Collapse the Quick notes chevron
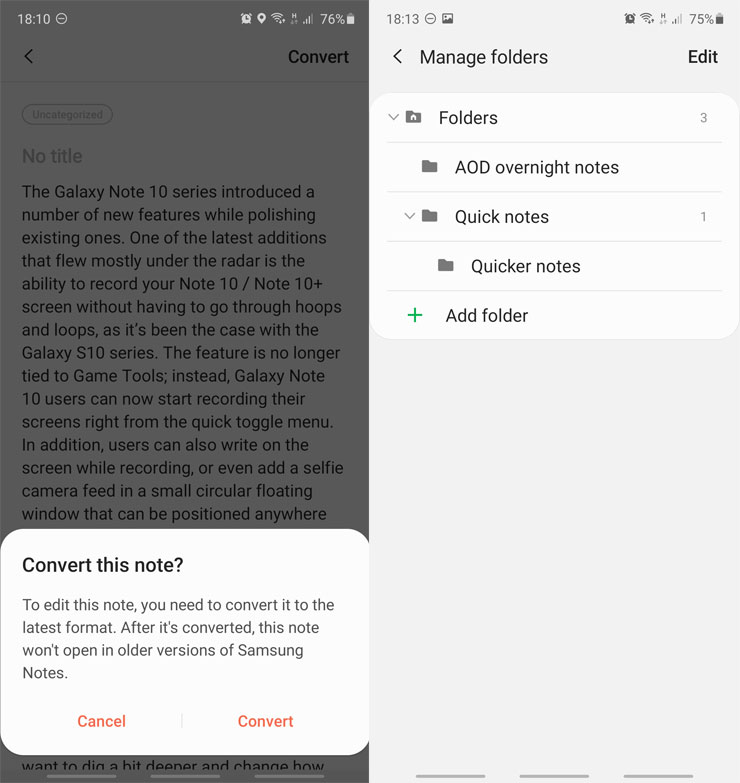 pos(409,216)
